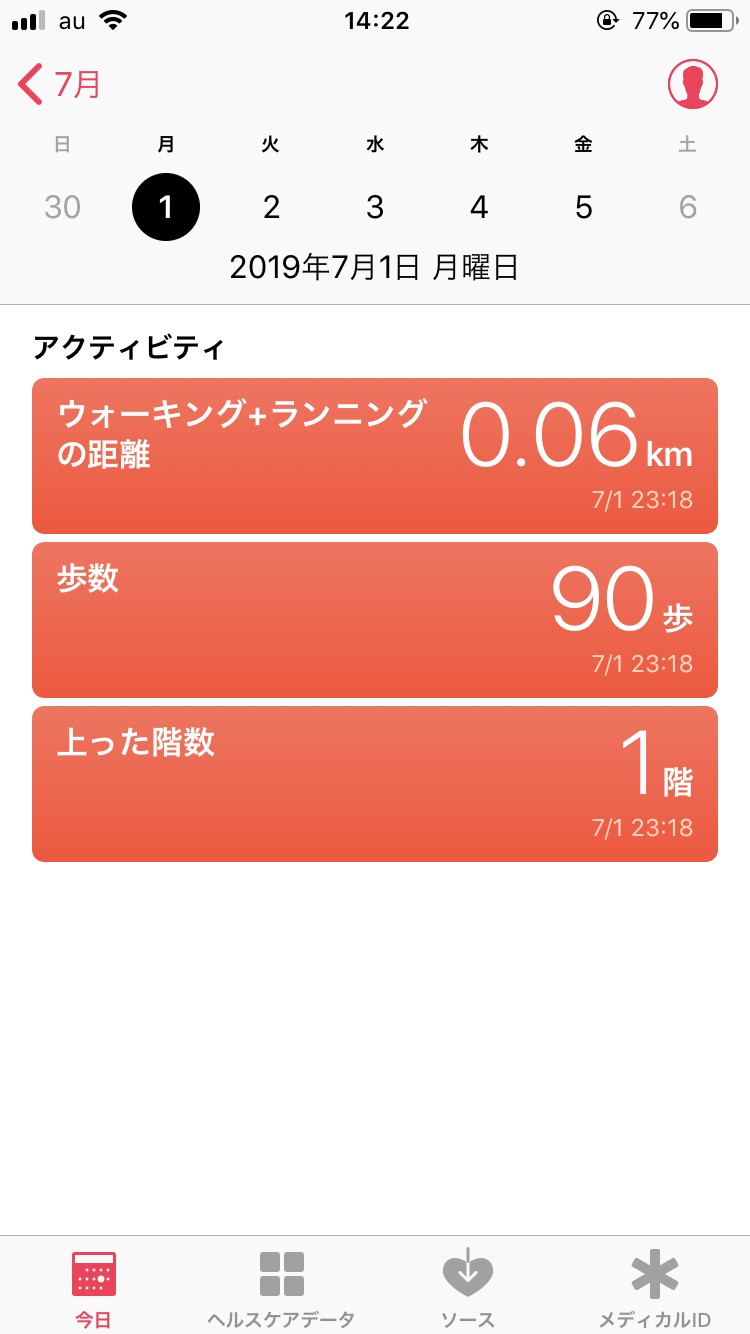Select Friday the 5th

(x=584, y=207)
